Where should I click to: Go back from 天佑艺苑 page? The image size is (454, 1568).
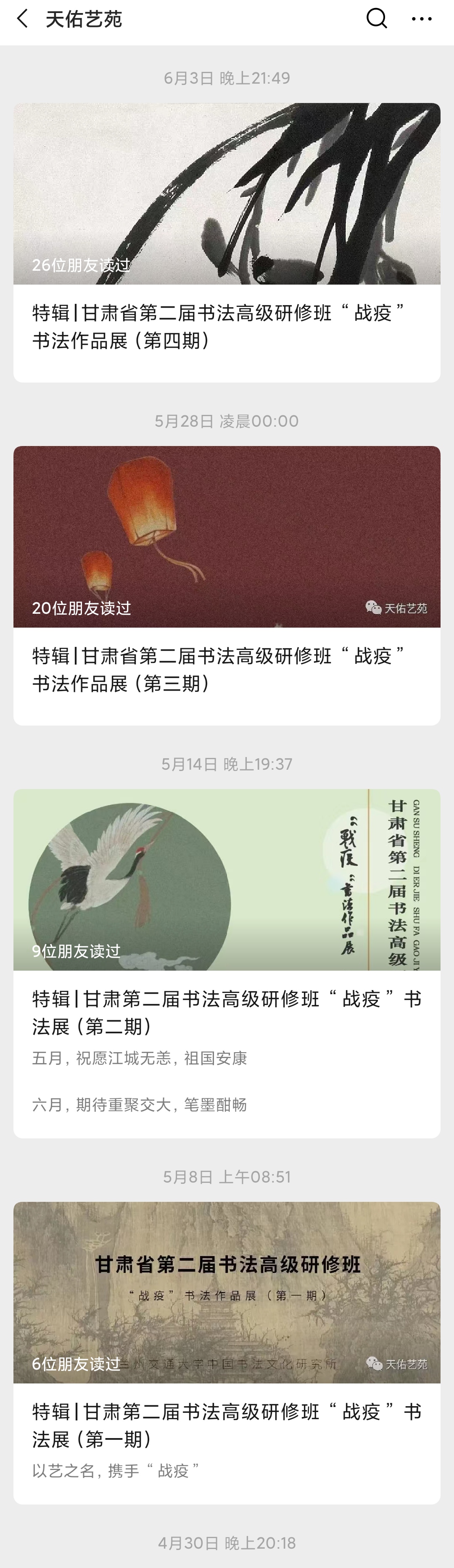tap(23, 19)
